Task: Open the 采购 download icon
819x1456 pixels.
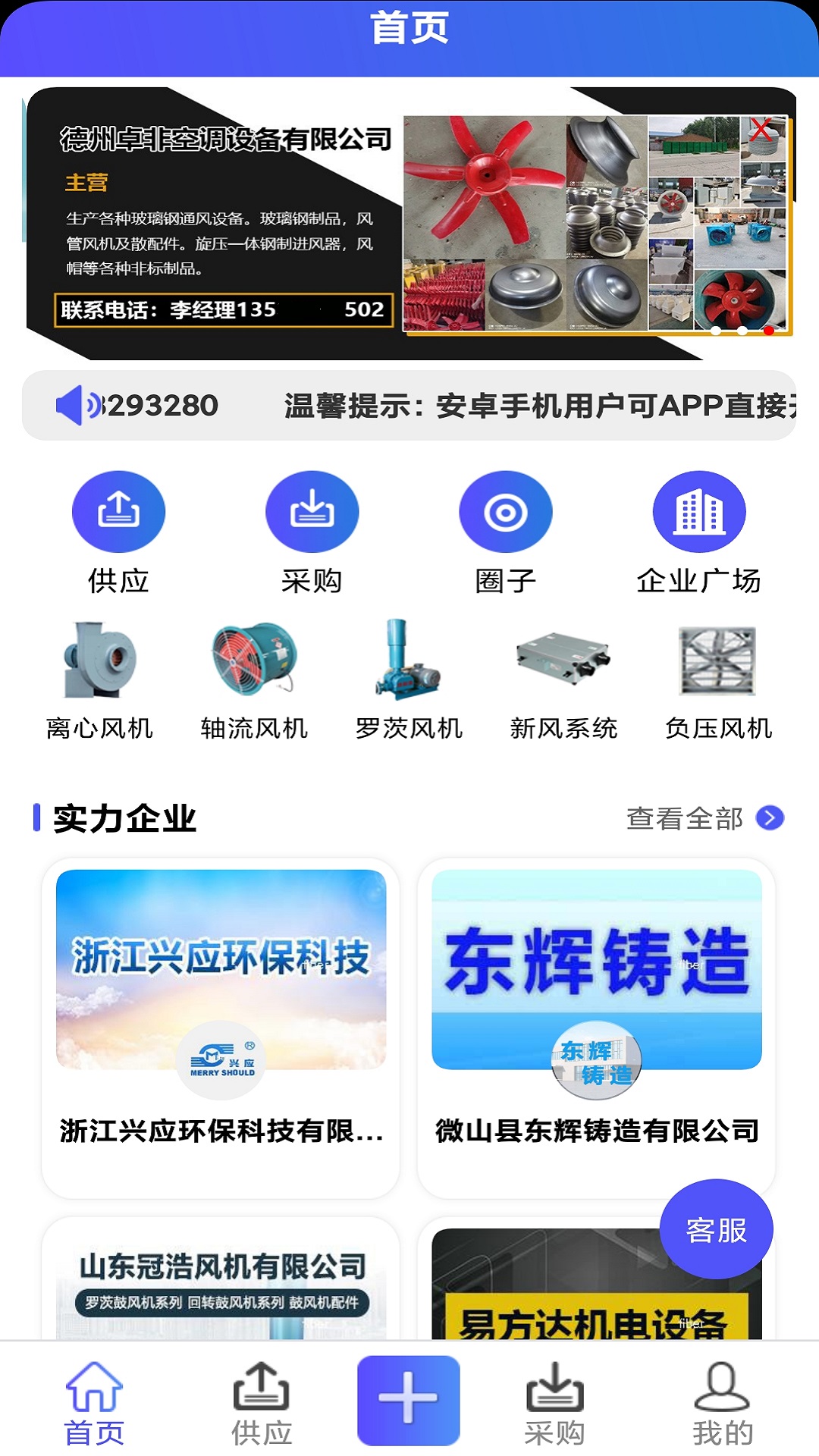Action: coord(312,511)
